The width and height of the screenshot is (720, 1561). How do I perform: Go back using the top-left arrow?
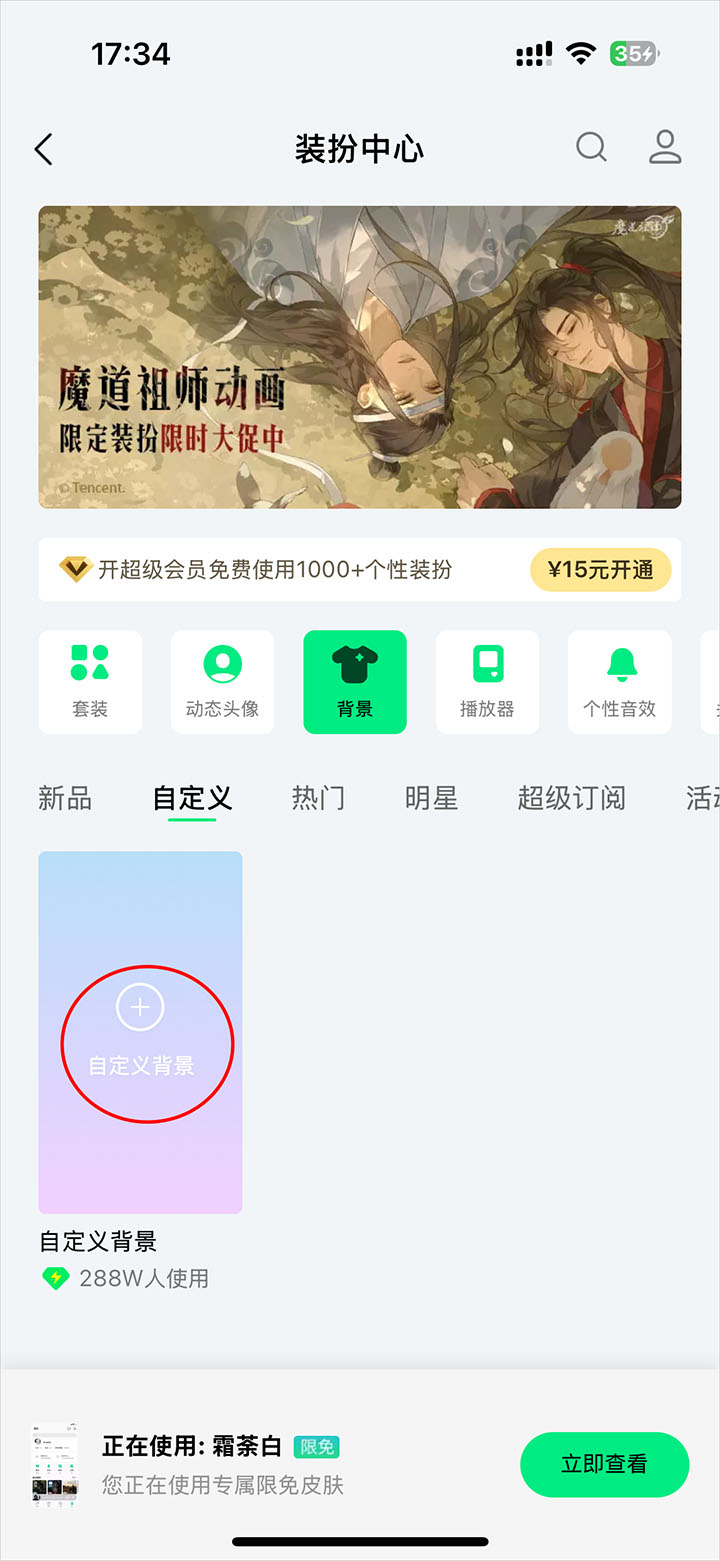coord(43,149)
